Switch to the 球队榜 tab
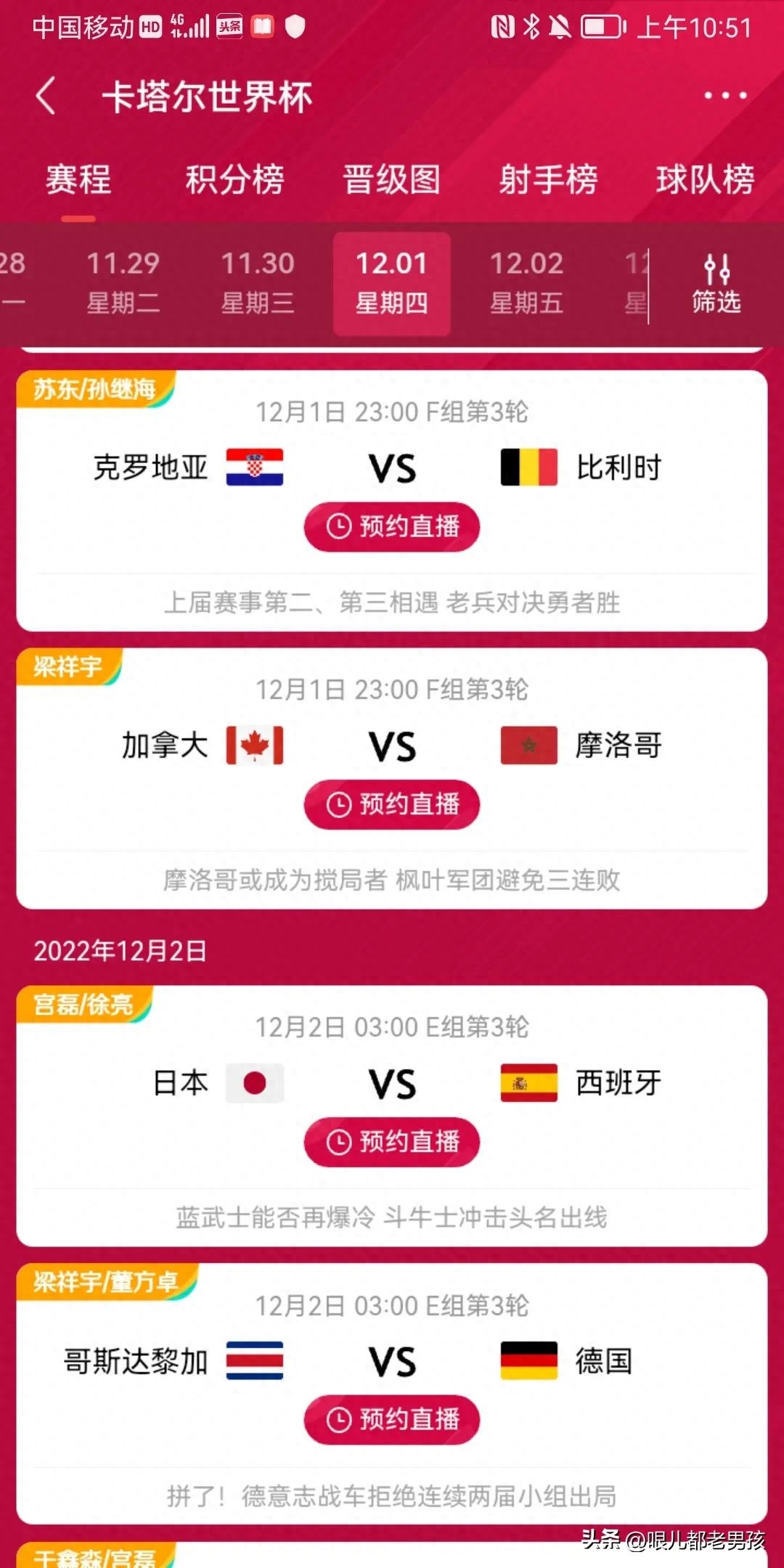The width and height of the screenshot is (784, 1568). click(705, 180)
